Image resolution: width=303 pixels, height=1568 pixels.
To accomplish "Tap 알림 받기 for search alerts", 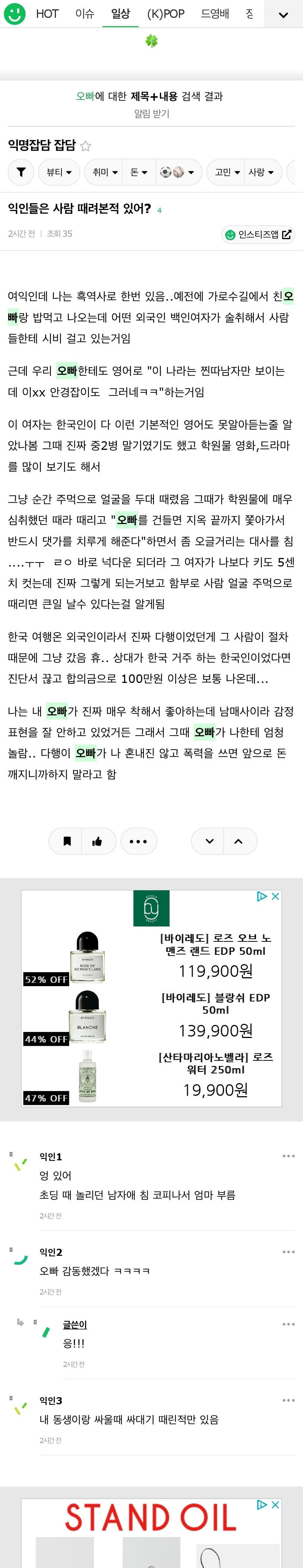I will 151,114.
